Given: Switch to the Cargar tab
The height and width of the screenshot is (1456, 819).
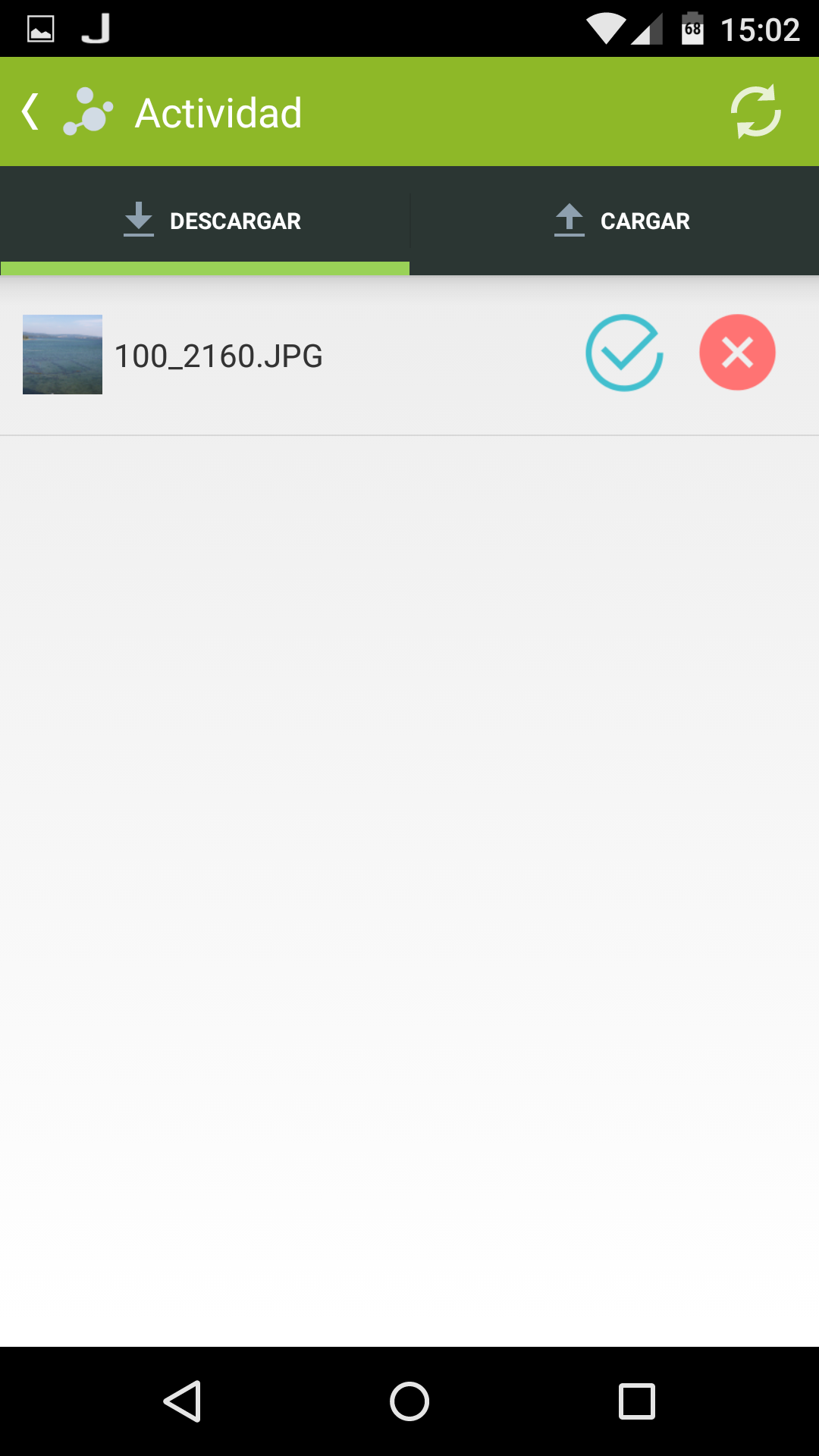Looking at the screenshot, I should 622,221.
